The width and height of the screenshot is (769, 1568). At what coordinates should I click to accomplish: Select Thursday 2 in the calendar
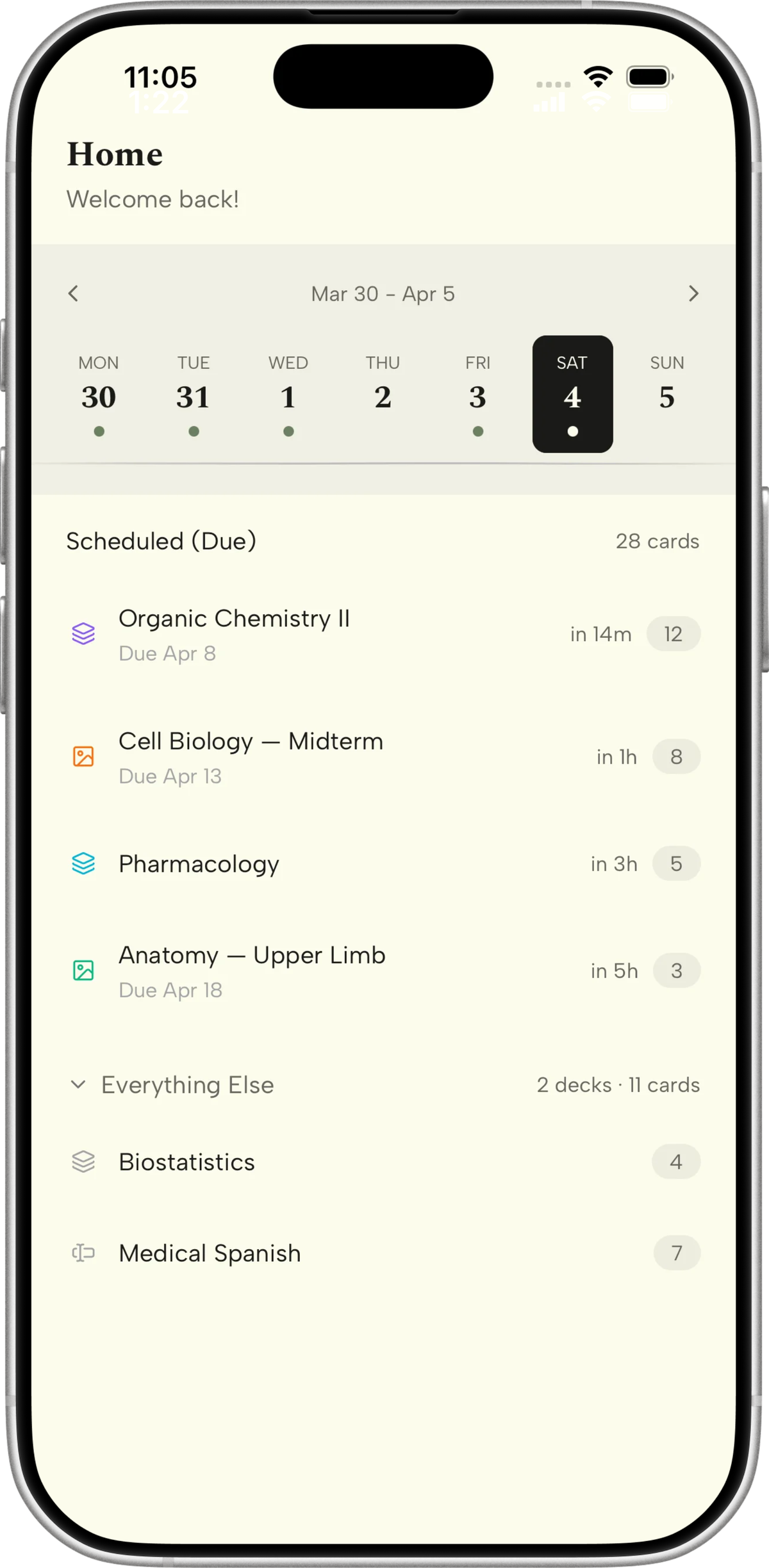pyautogui.click(x=383, y=394)
